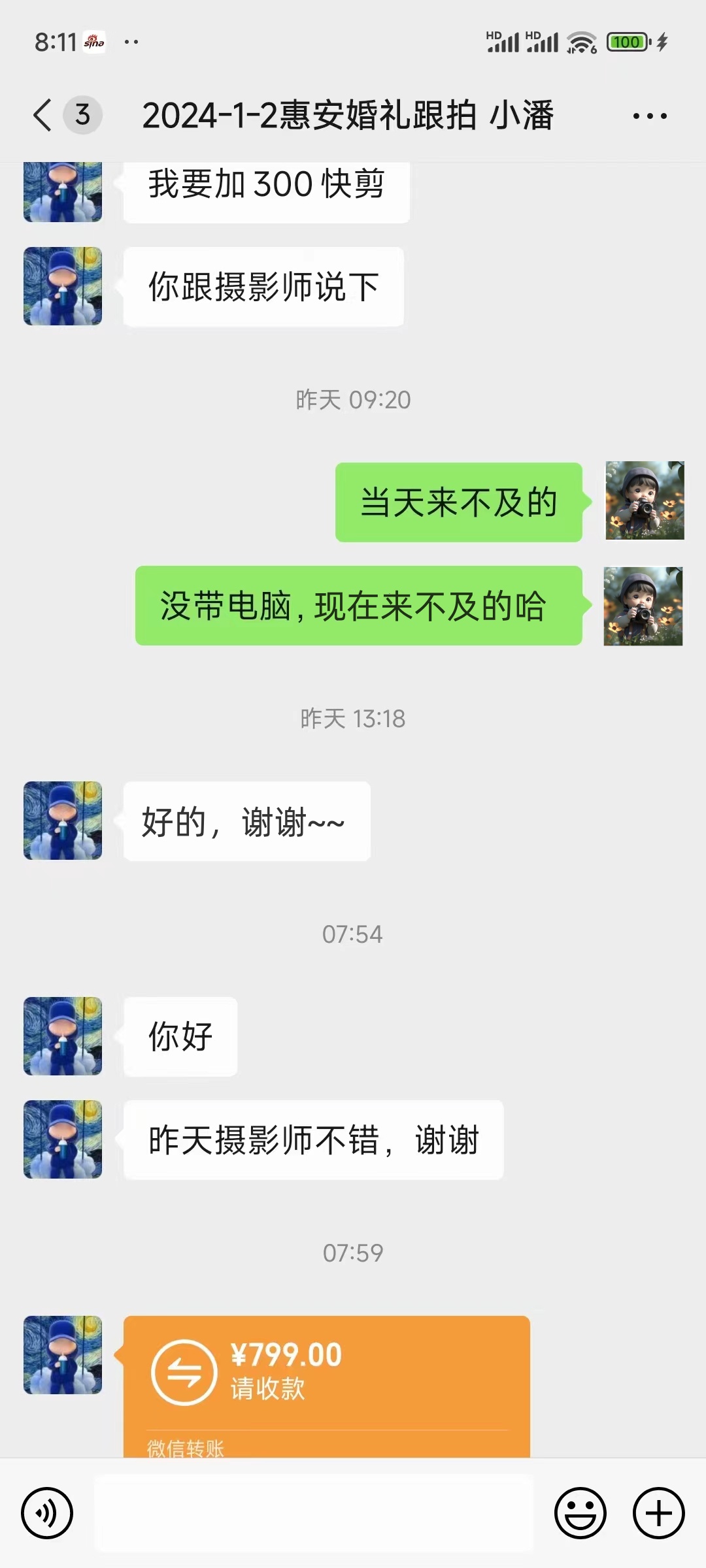Tap my avatar beside '当天来不及的'
The width and height of the screenshot is (706, 1568).
(645, 500)
